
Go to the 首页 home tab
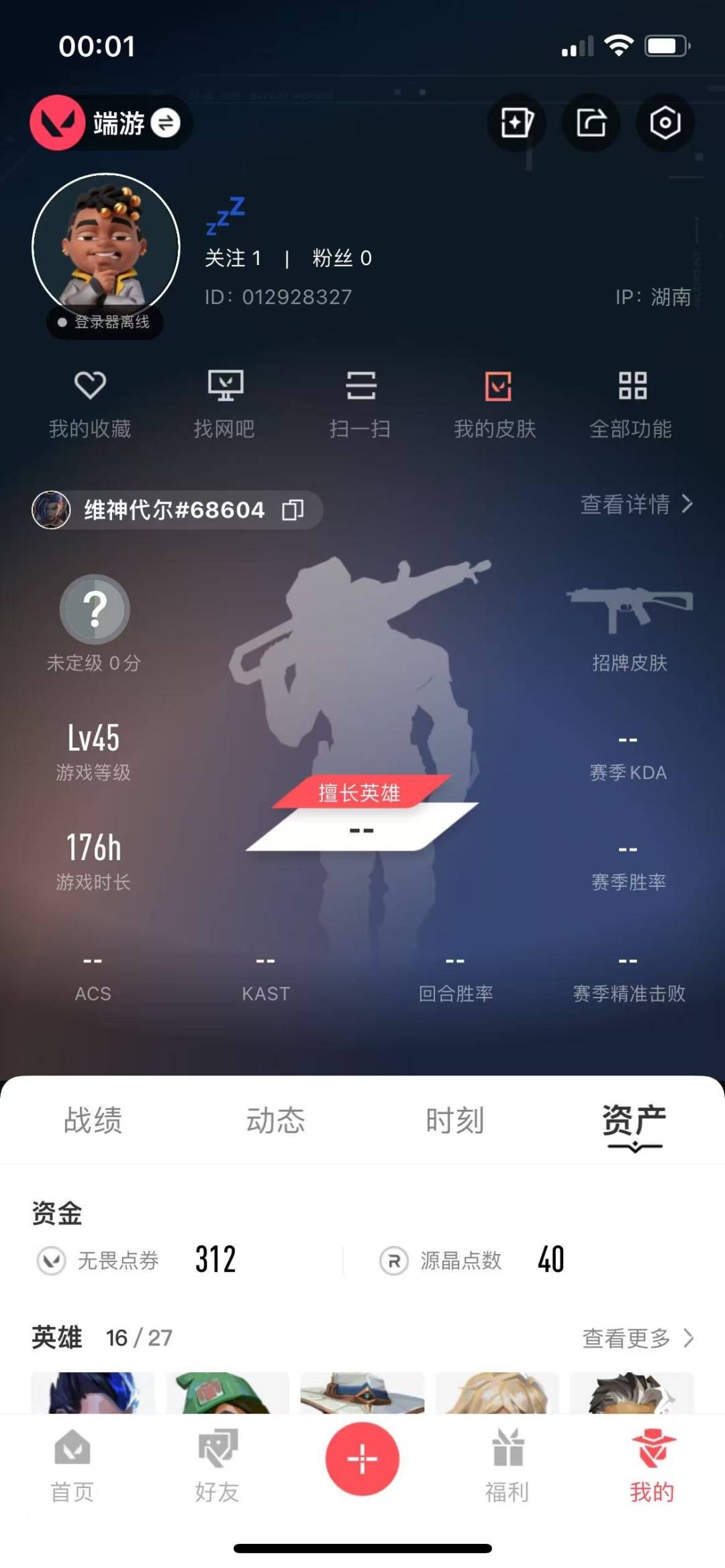click(72, 1465)
